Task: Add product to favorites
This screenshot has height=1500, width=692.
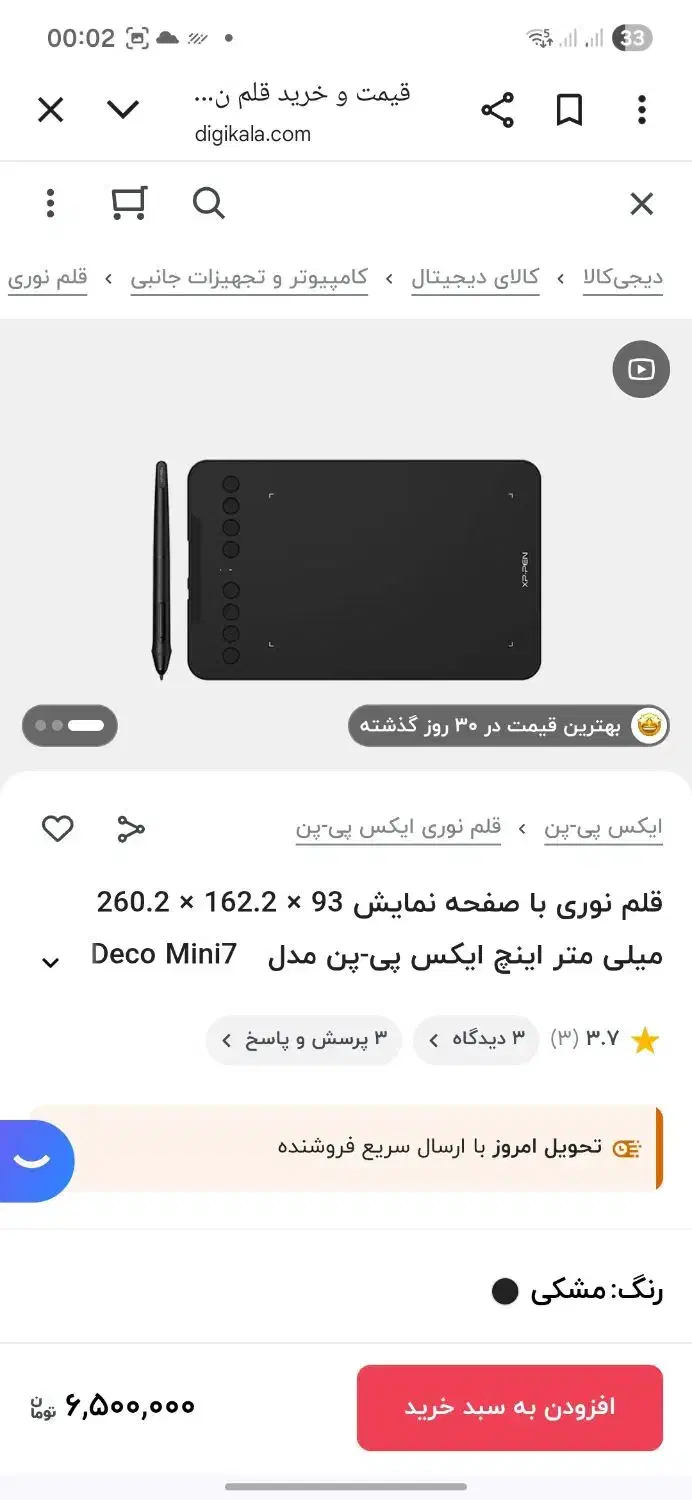Action: [x=57, y=828]
